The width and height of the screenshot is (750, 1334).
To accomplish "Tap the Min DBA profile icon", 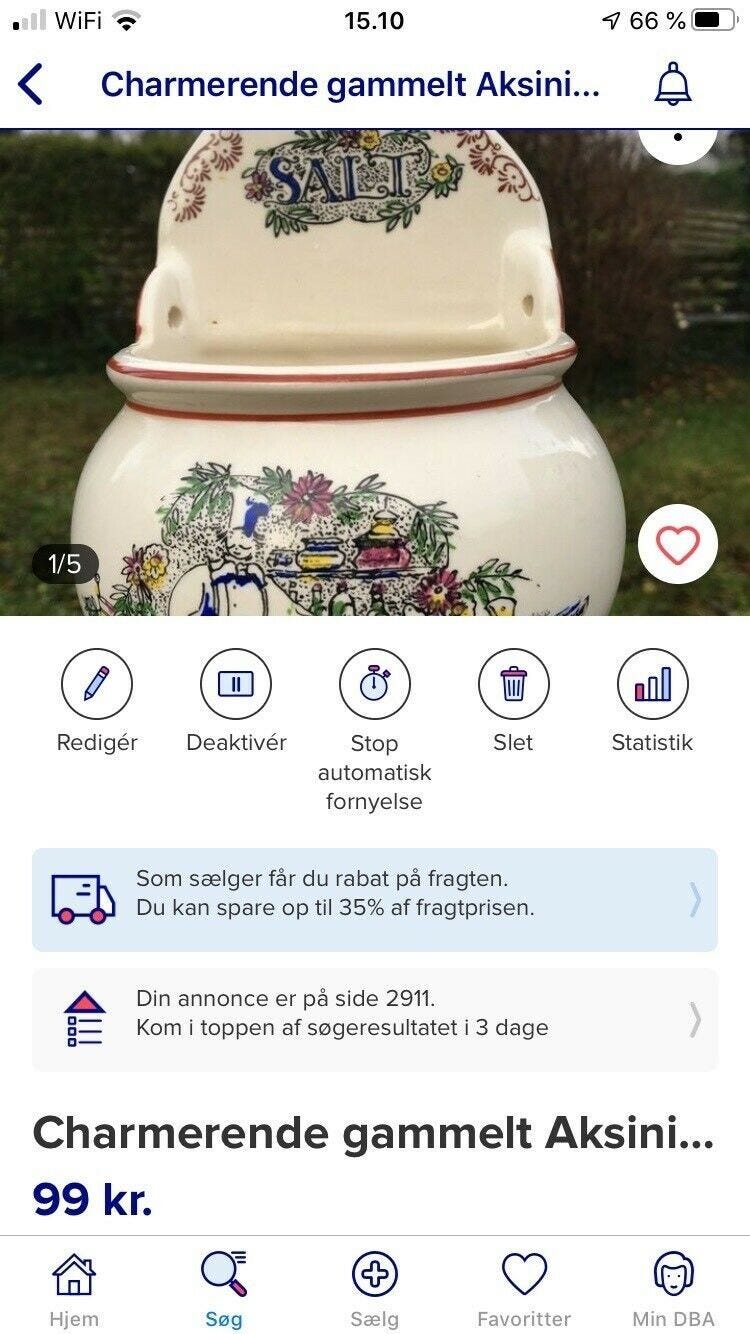I will [x=676, y=1274].
